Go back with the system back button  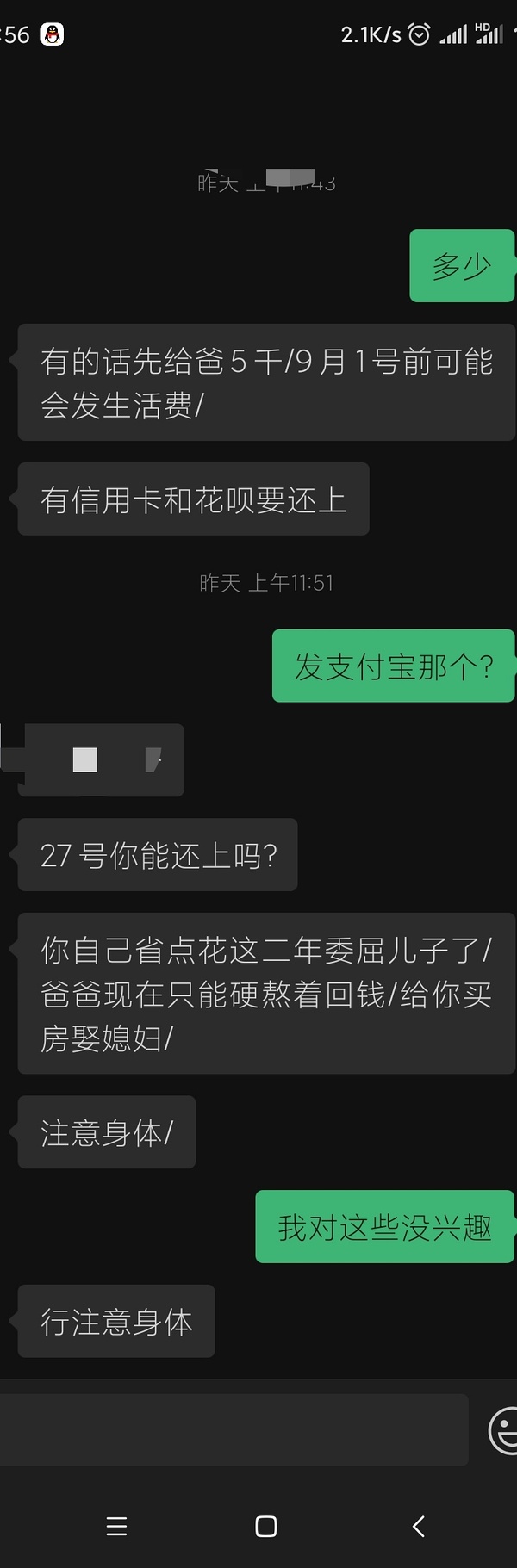pyautogui.click(x=419, y=1527)
